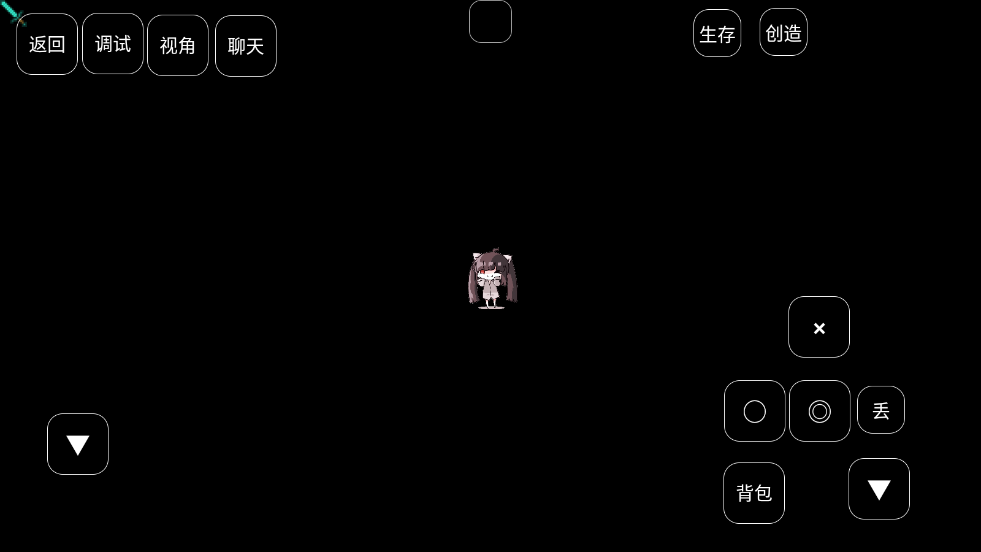Select 创造 creative mode
This screenshot has width=981, height=552.
click(783, 33)
